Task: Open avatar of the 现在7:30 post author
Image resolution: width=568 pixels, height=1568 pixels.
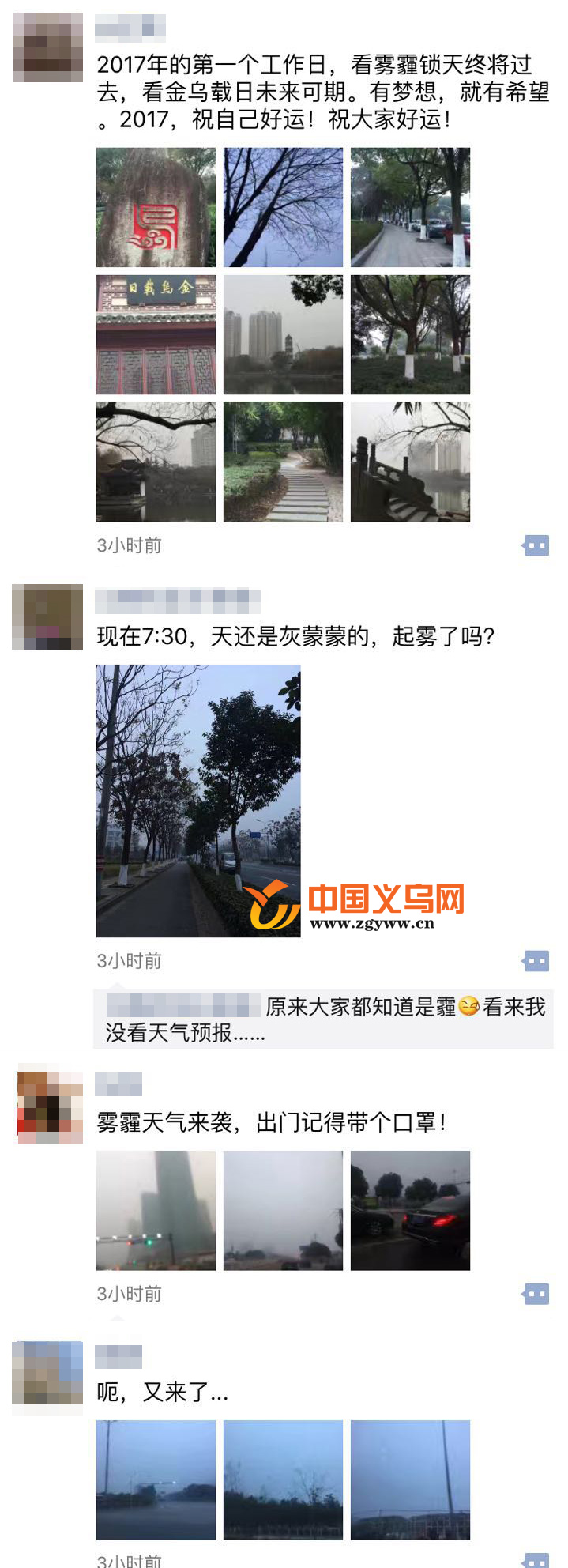Action: click(x=47, y=616)
